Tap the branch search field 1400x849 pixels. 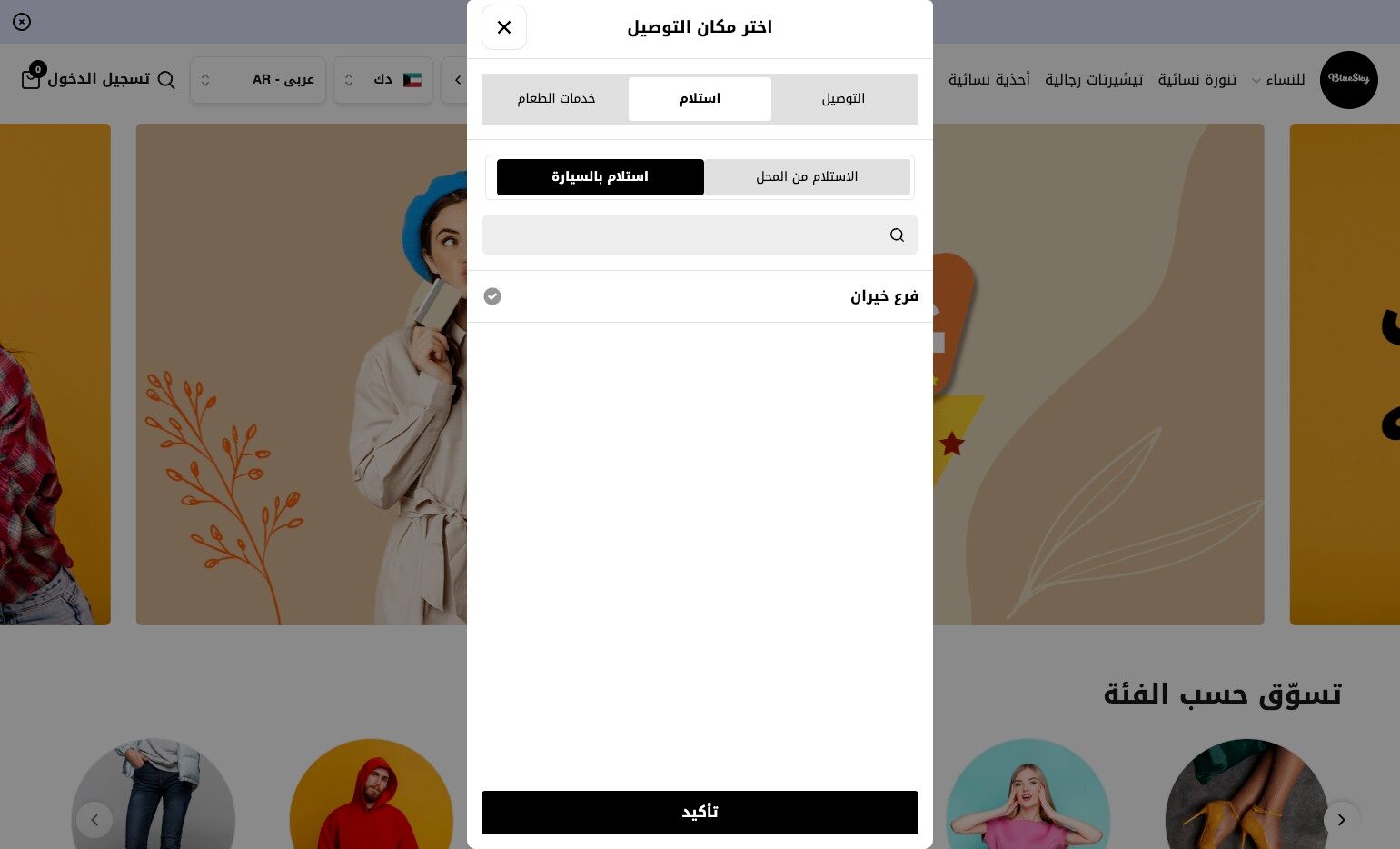[x=690, y=235]
